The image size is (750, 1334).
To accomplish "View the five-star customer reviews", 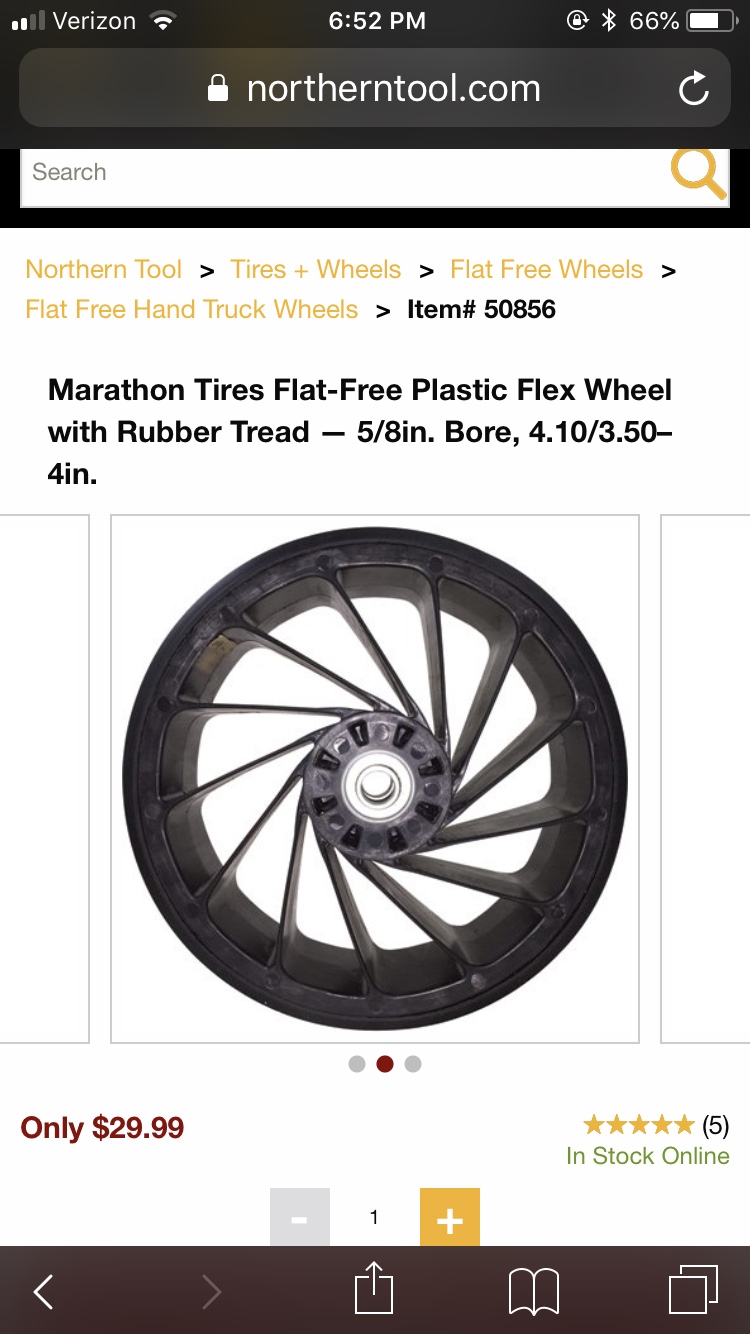I will [x=655, y=1126].
